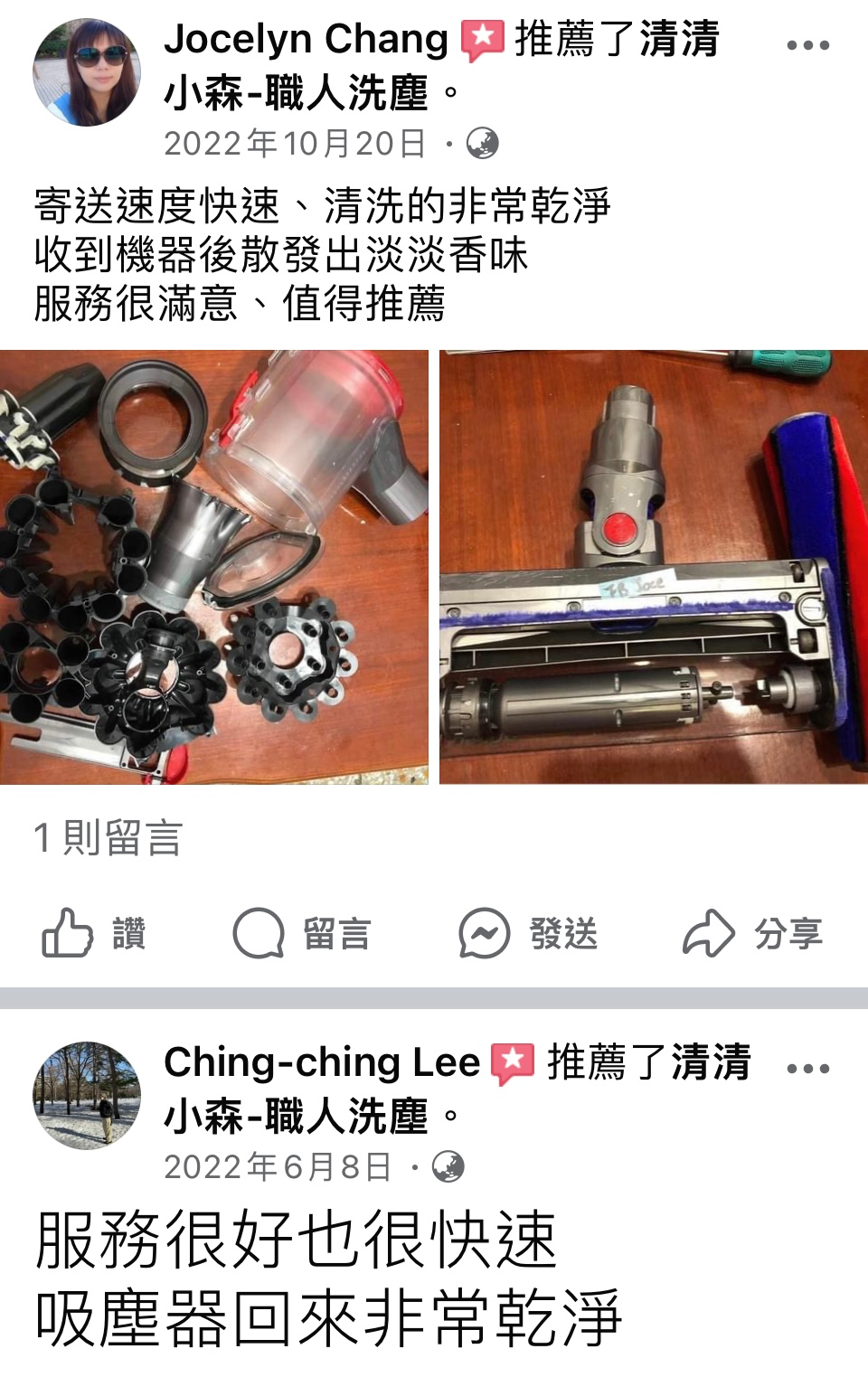Open Jocelyn Chang's profile name

coord(307,39)
